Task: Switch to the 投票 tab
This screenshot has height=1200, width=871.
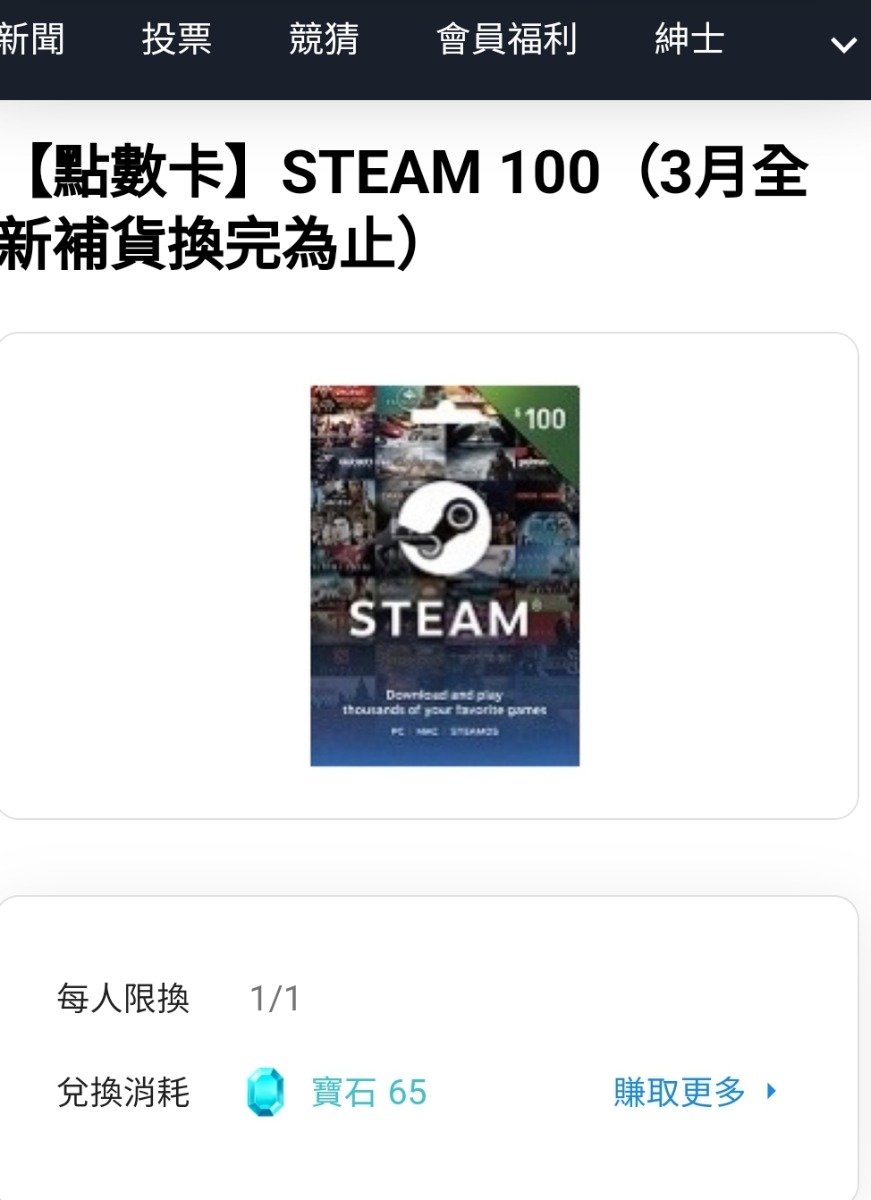Action: click(x=176, y=40)
